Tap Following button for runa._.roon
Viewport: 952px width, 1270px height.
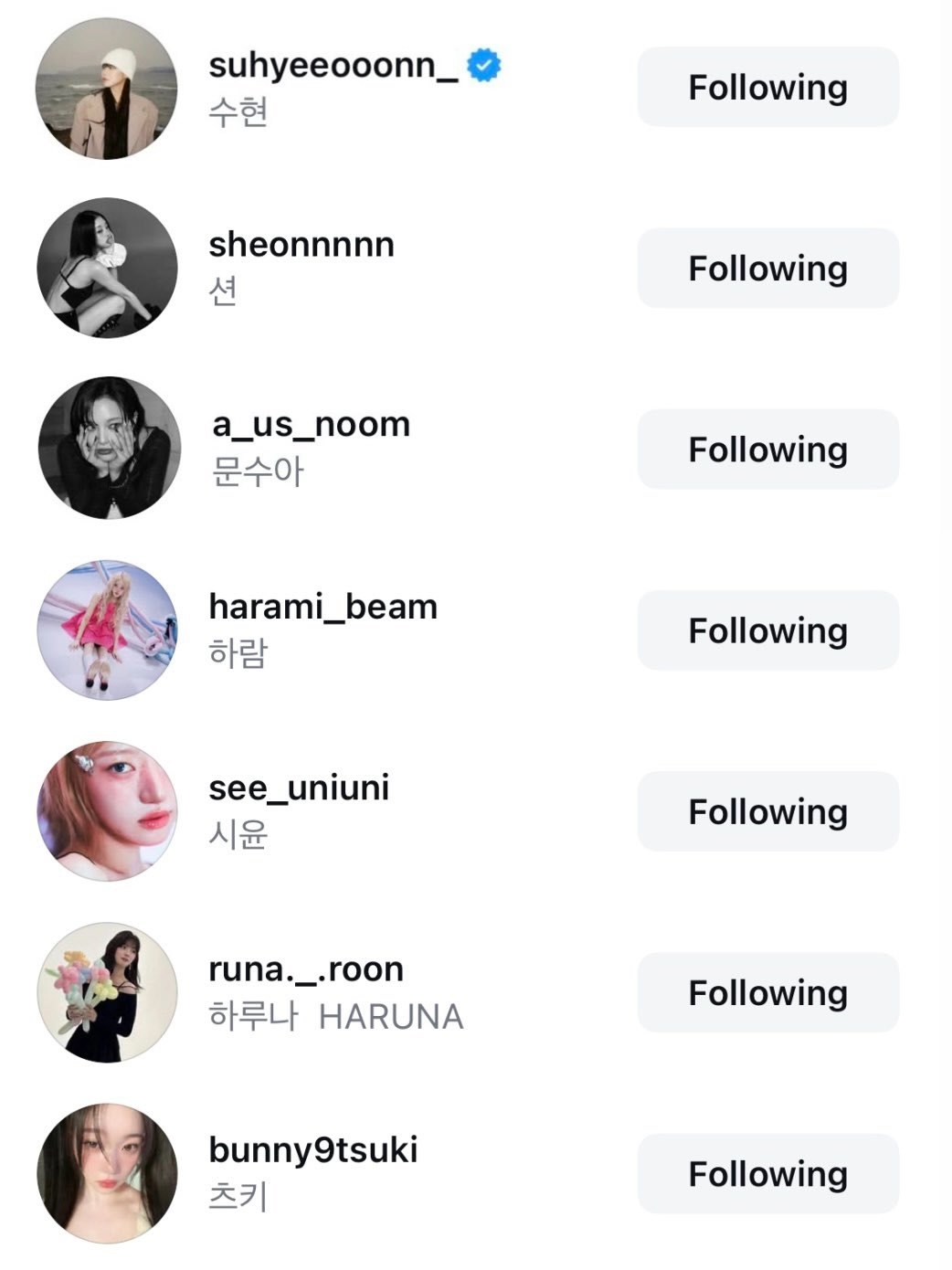767,992
